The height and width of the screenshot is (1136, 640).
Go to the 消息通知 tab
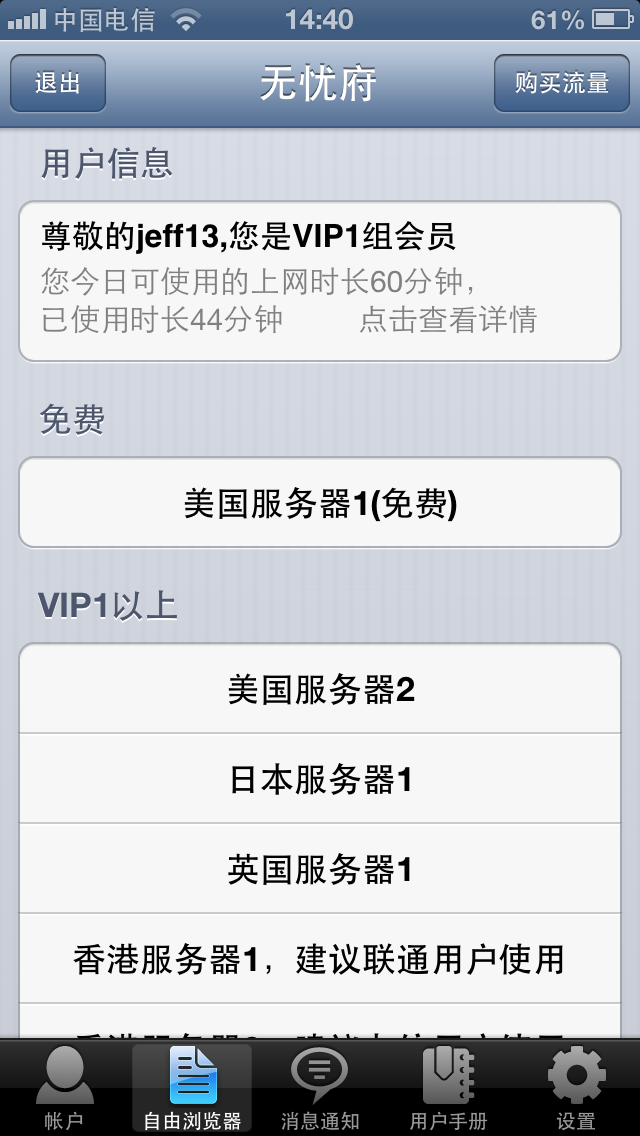[x=320, y=1088]
